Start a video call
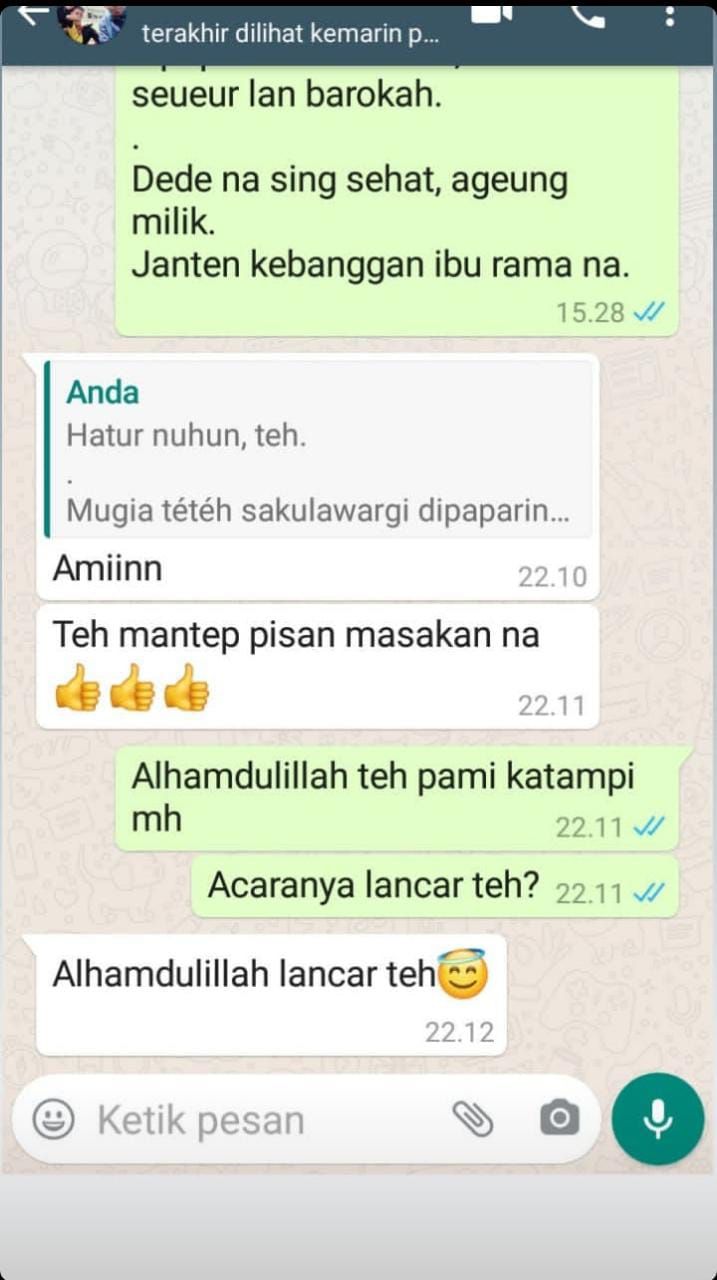This screenshot has width=717, height=1280. tap(492, 12)
